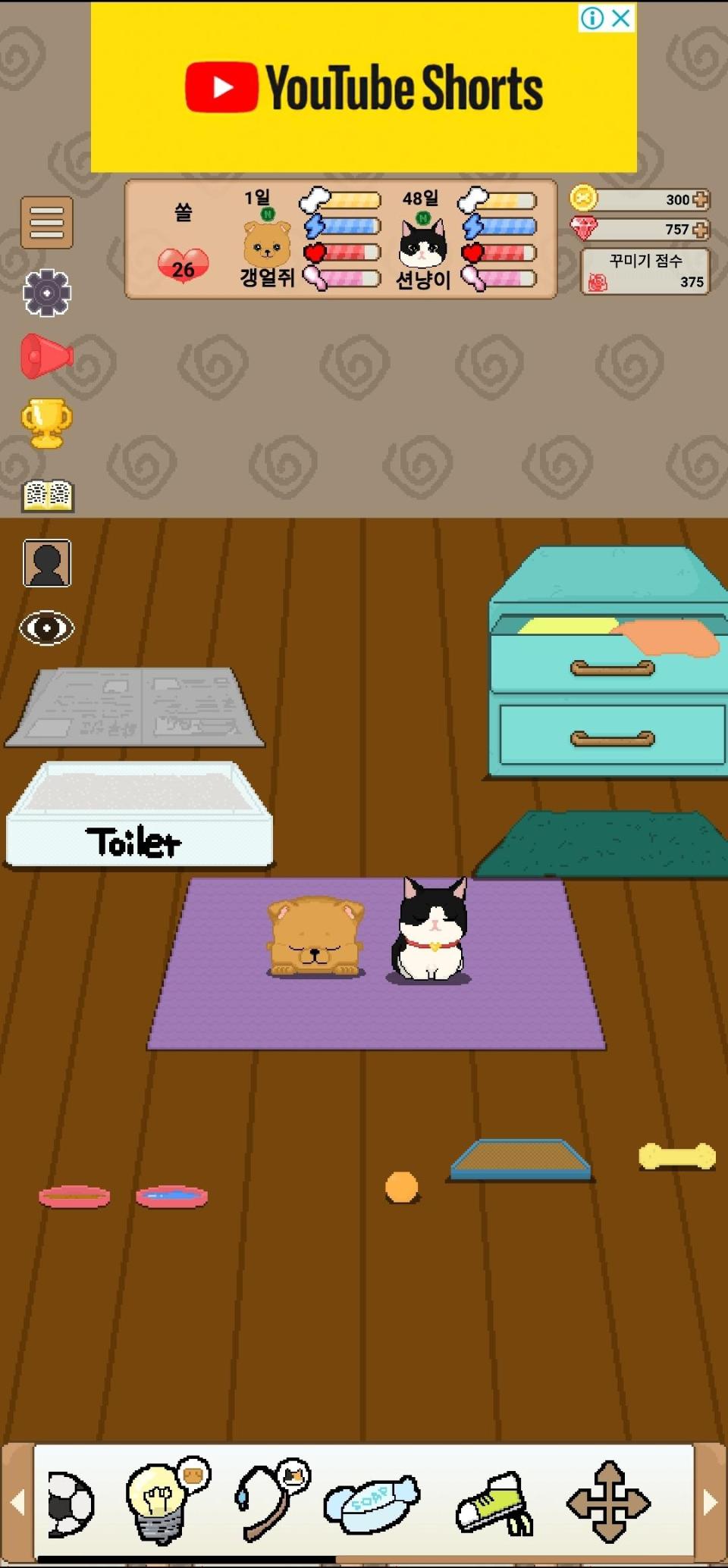Open the hamburger menu button
This screenshot has width=728, height=1568.
(x=47, y=223)
